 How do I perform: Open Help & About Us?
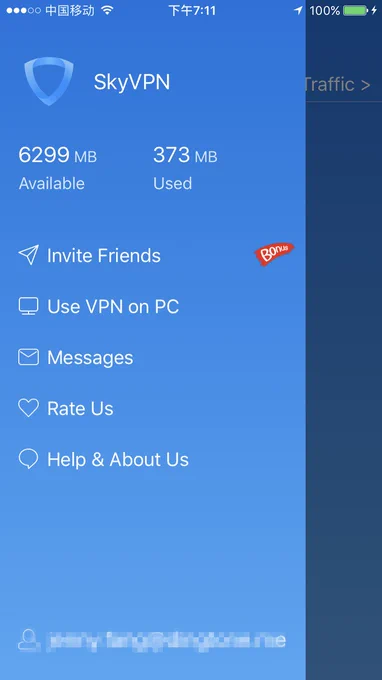tap(153, 460)
